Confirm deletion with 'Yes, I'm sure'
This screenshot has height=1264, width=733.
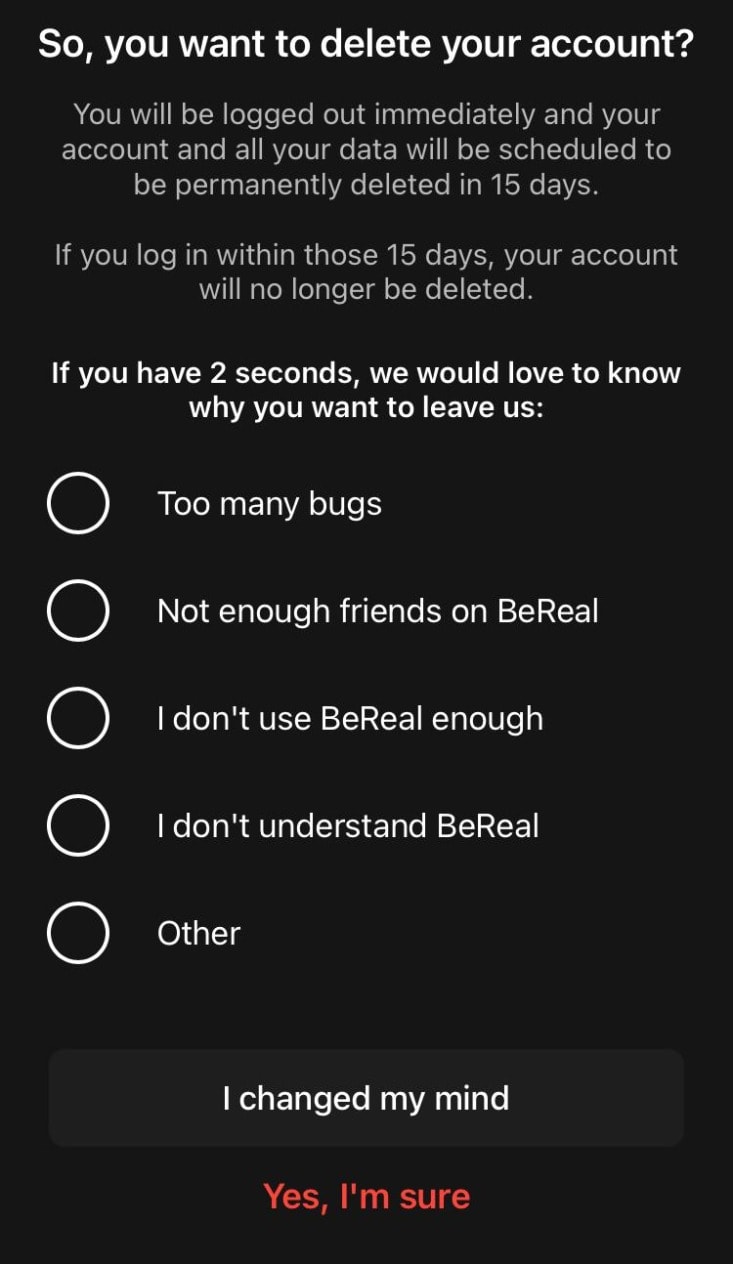coord(366,1196)
